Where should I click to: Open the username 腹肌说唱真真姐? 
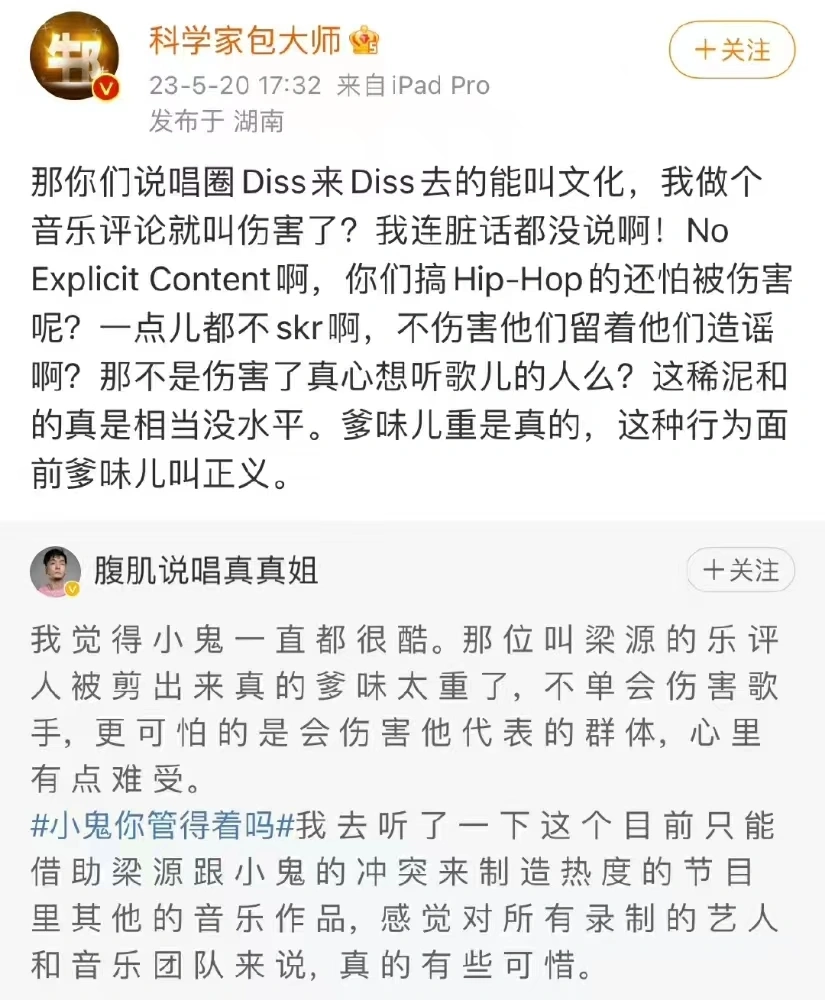point(206,571)
